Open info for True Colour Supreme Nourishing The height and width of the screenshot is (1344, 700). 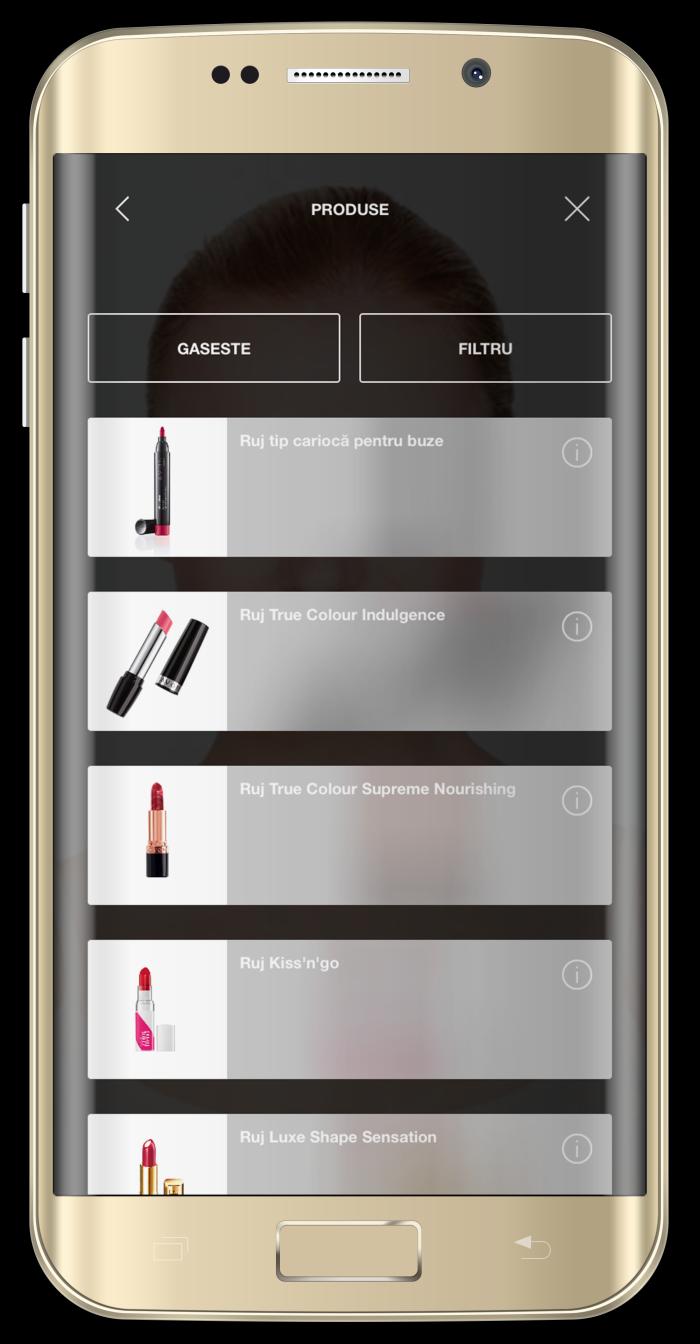(577, 801)
